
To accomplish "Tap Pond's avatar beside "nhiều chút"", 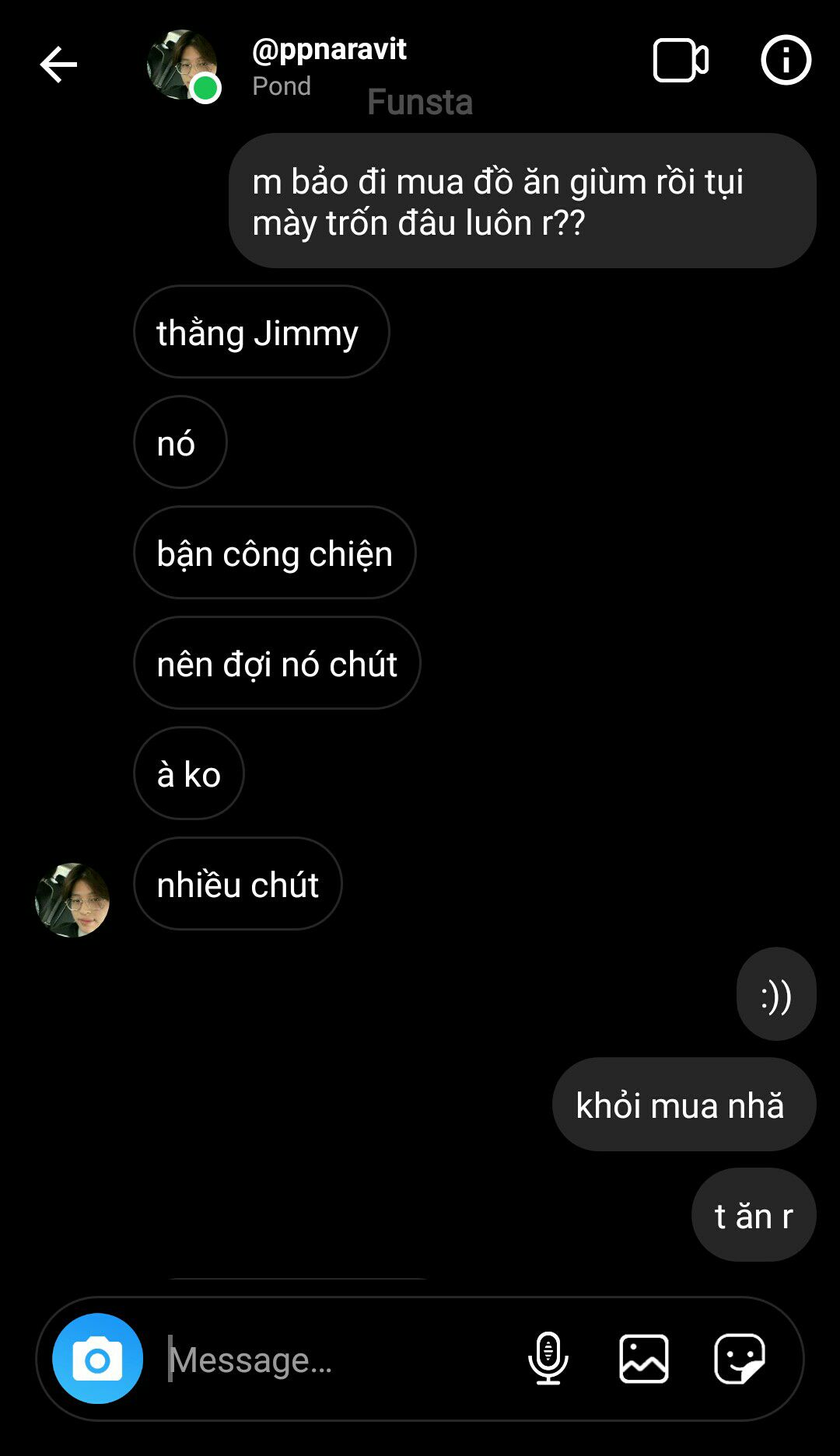I will 72,899.
